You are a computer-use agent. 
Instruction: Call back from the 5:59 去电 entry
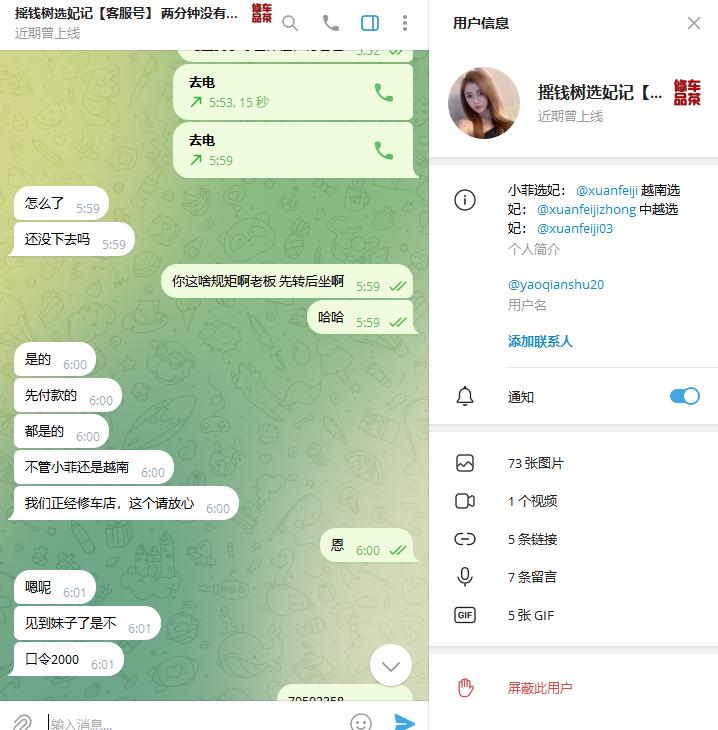(x=383, y=150)
